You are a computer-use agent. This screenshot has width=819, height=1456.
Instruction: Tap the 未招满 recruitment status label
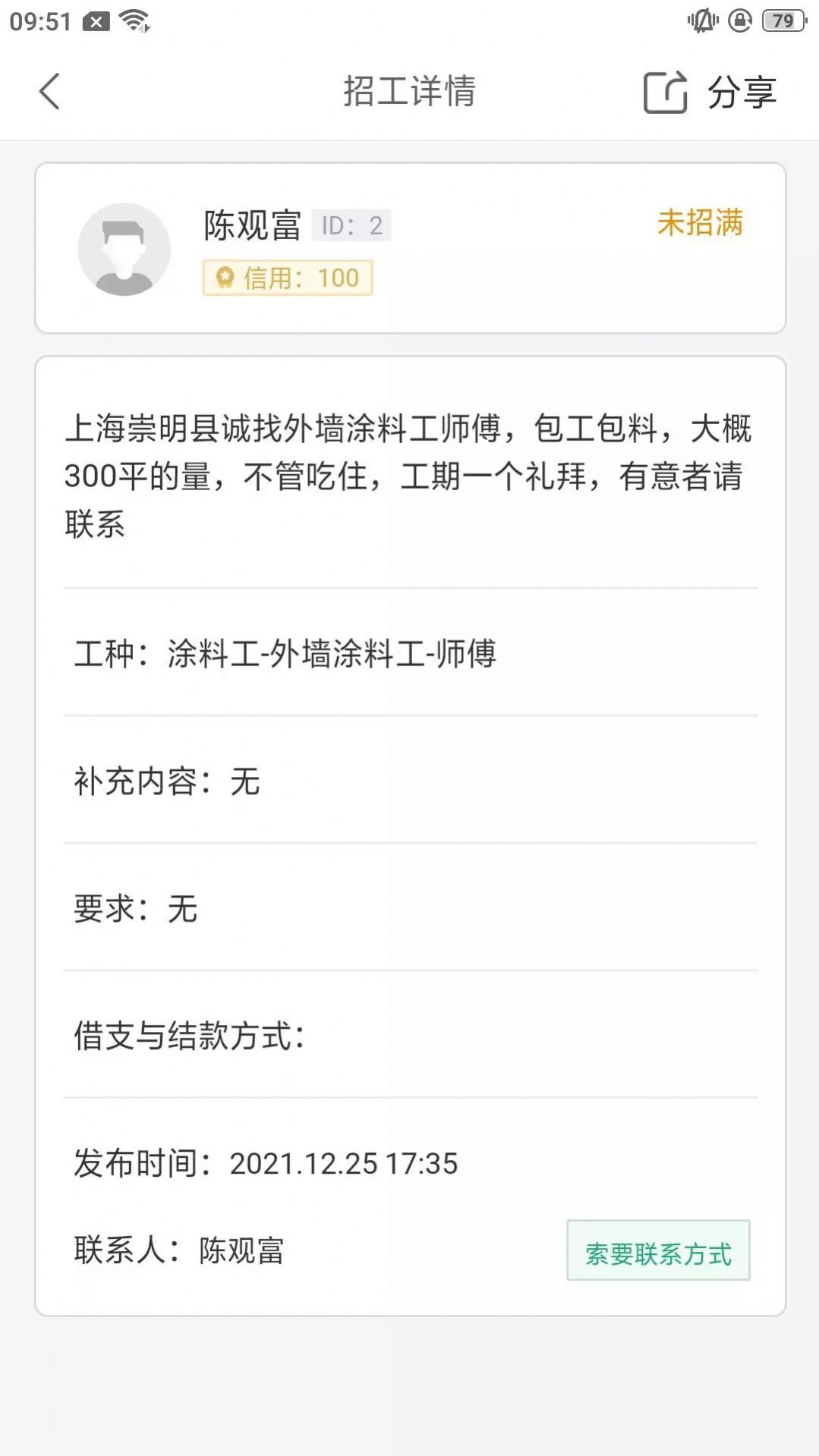coord(700,224)
